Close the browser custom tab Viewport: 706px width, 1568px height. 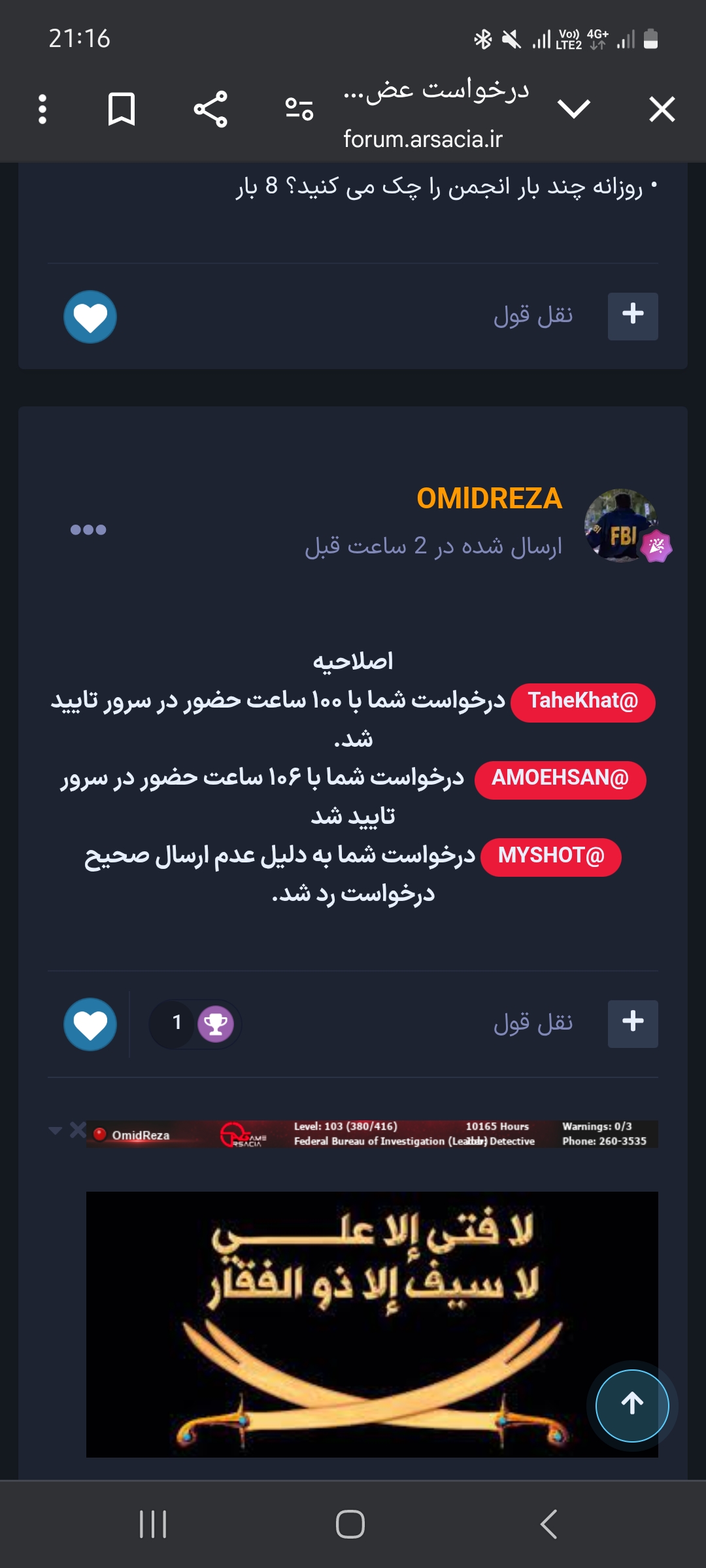click(662, 109)
